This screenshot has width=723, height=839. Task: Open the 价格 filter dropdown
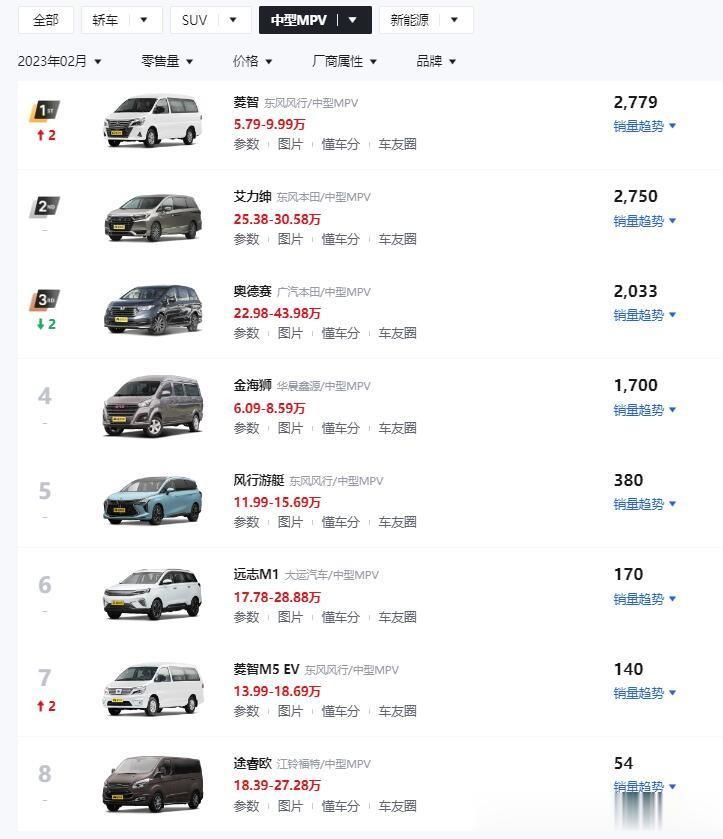pyautogui.click(x=253, y=61)
